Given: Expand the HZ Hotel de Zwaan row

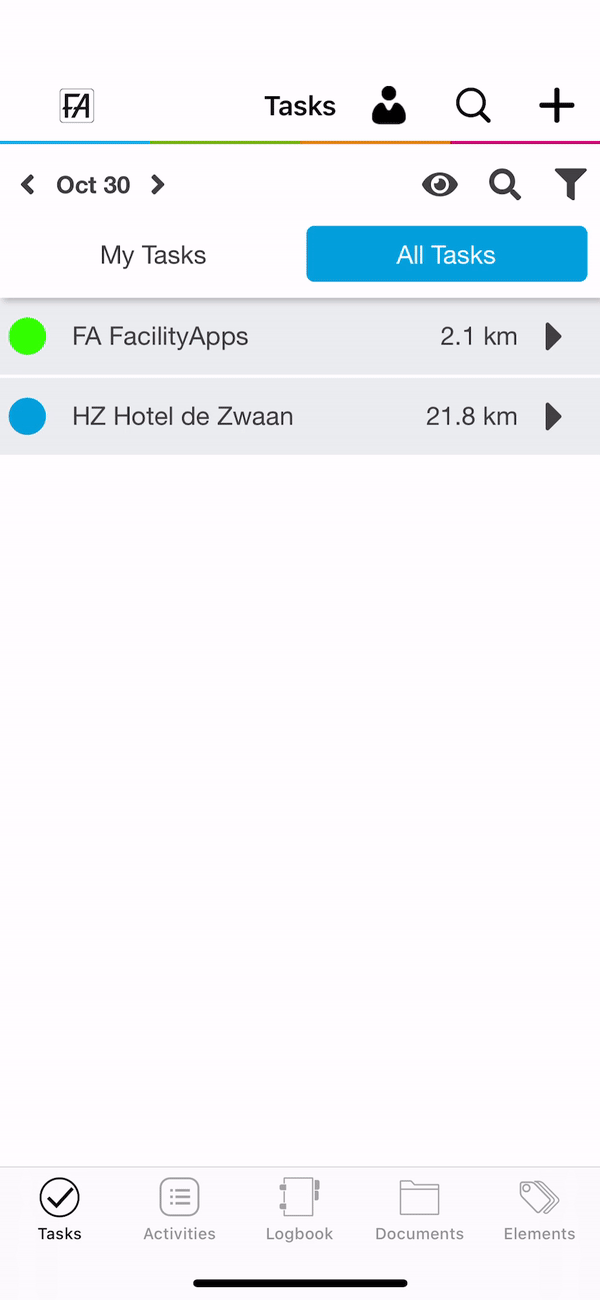Looking at the screenshot, I should 300,416.
